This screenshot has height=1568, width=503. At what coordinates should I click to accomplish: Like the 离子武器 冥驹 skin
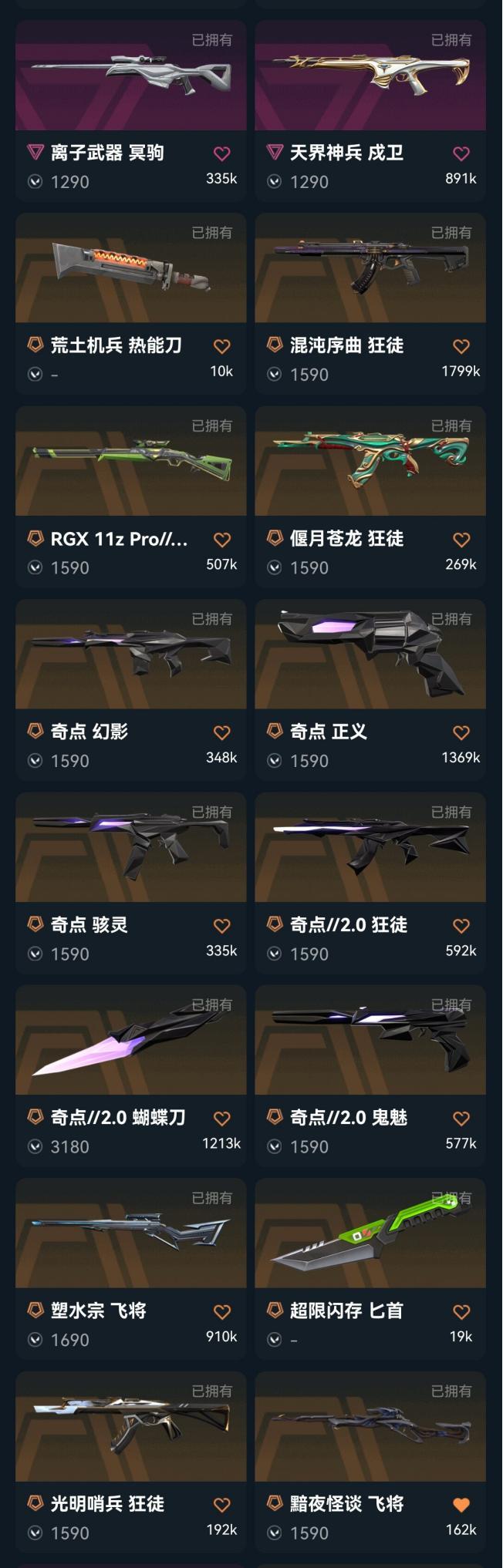pos(222,153)
